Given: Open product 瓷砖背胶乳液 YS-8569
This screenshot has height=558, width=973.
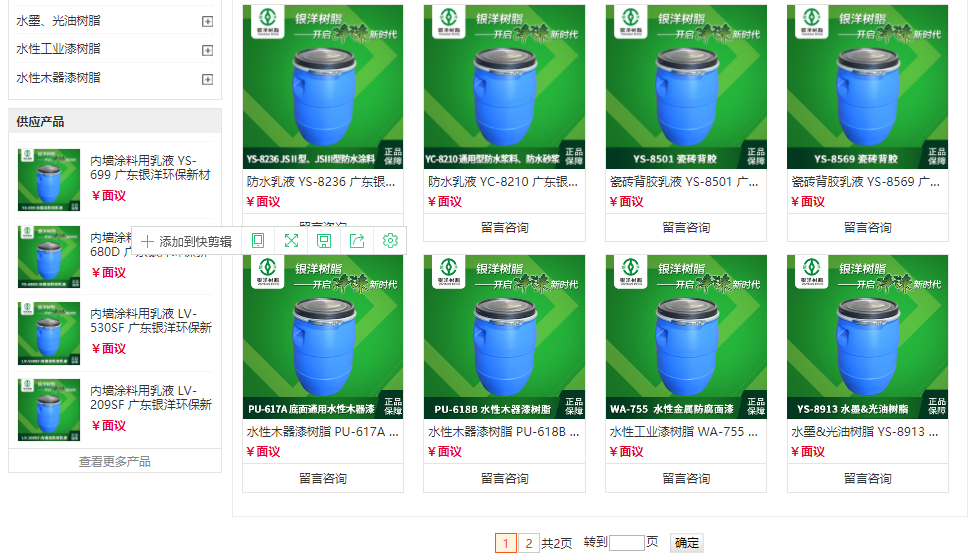Looking at the screenshot, I should tap(867, 183).
